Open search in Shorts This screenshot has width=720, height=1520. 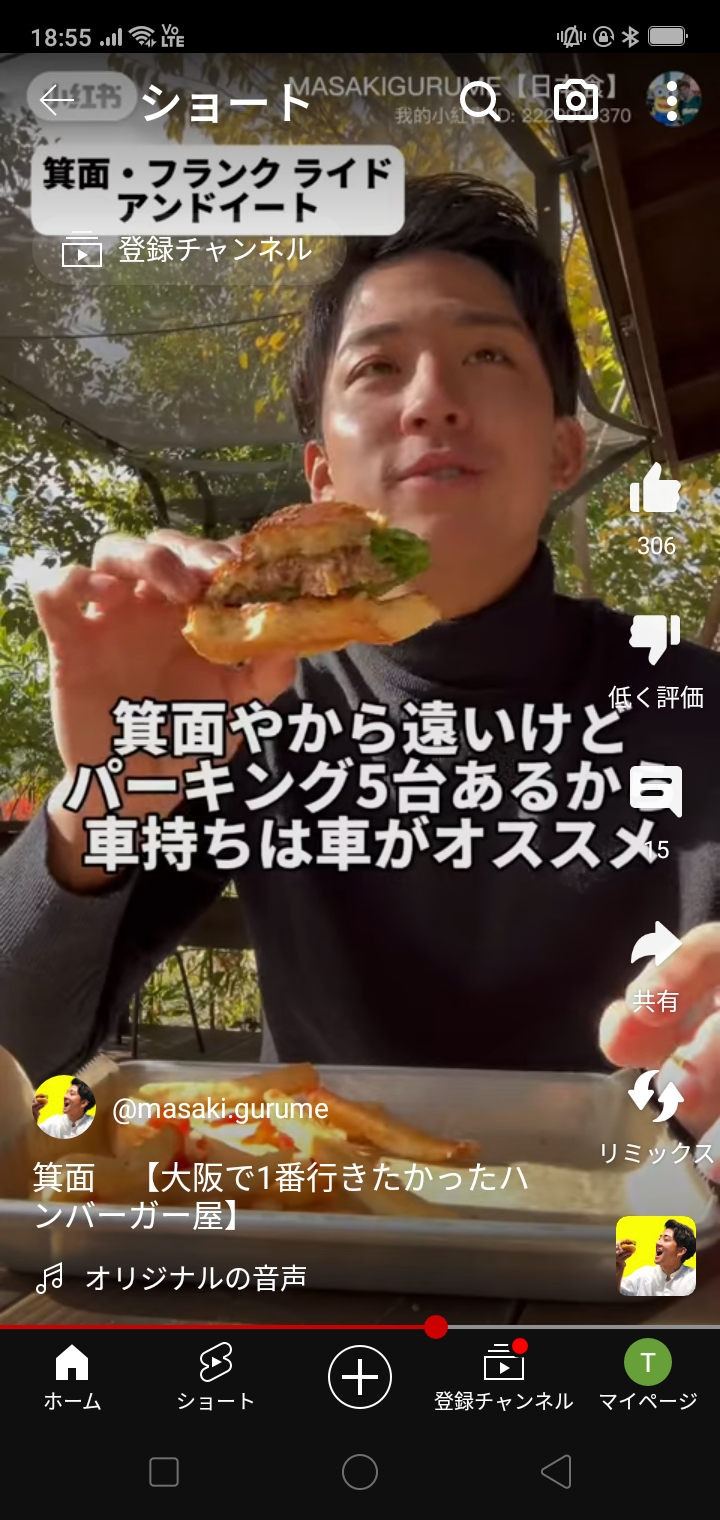tap(480, 101)
